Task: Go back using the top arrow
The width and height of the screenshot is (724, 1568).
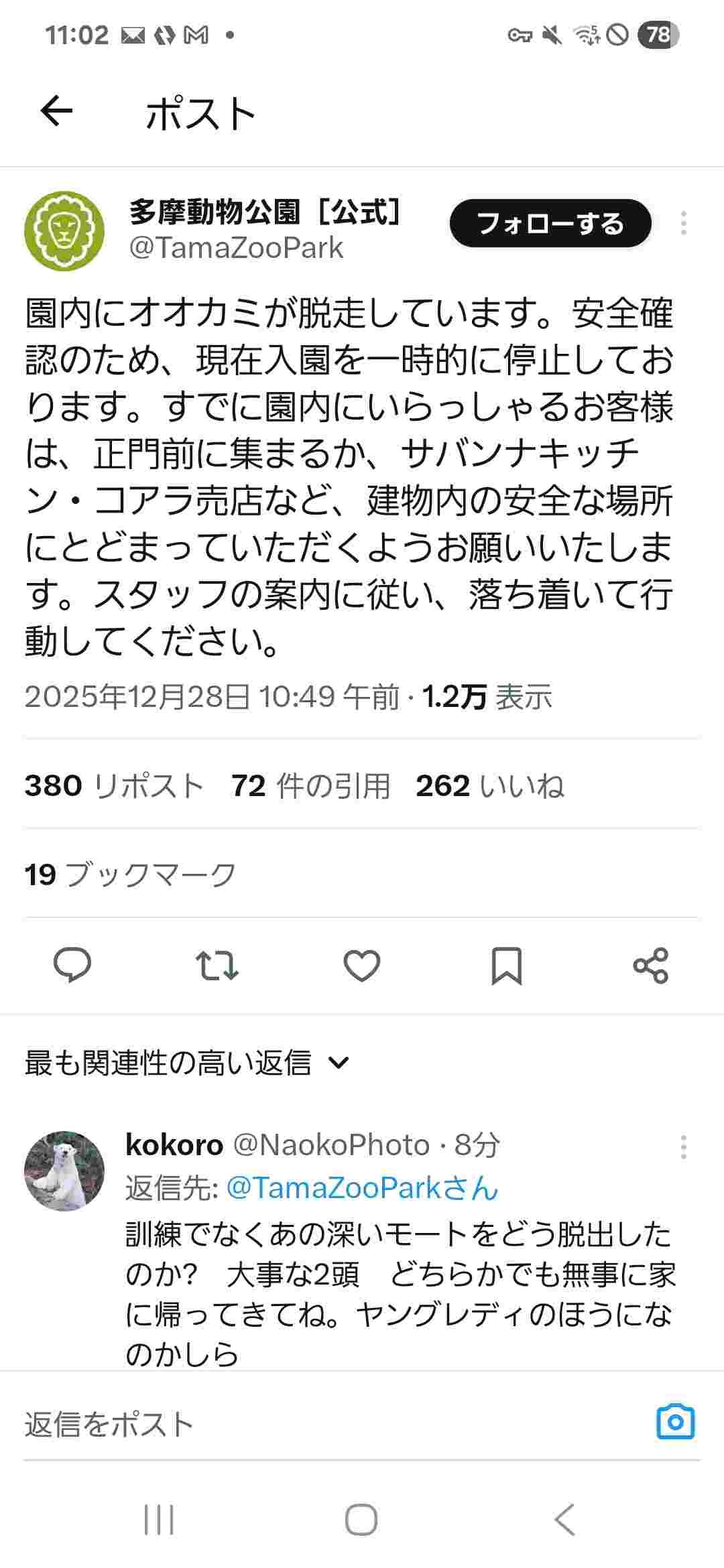Action: tap(56, 111)
